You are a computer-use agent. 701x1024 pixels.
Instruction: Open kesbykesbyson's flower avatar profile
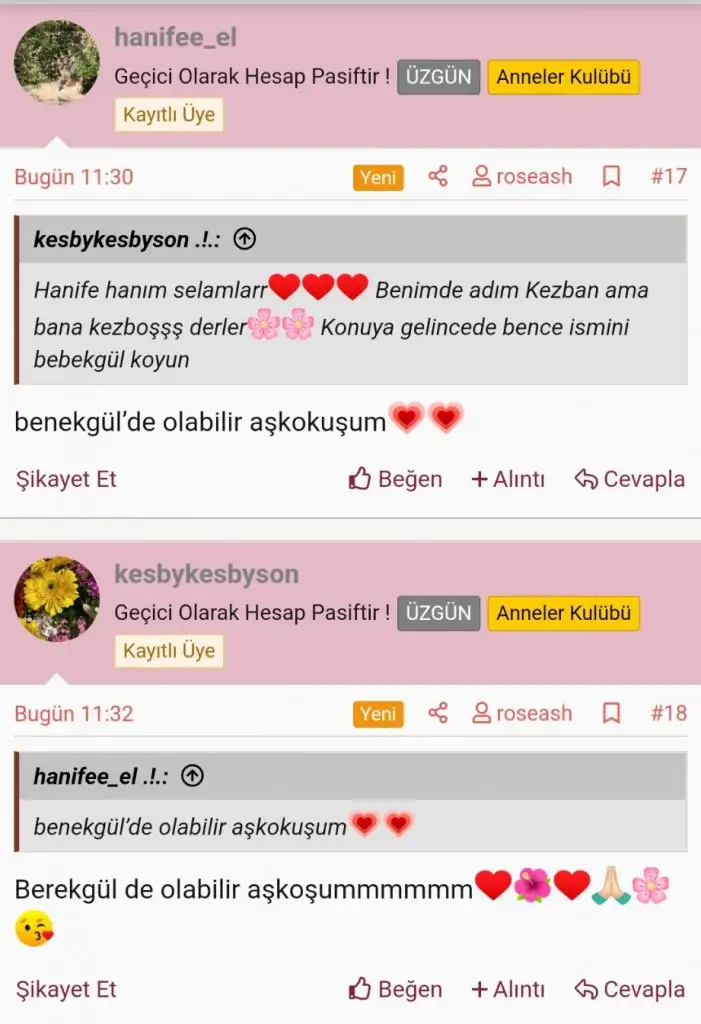[x=57, y=598]
